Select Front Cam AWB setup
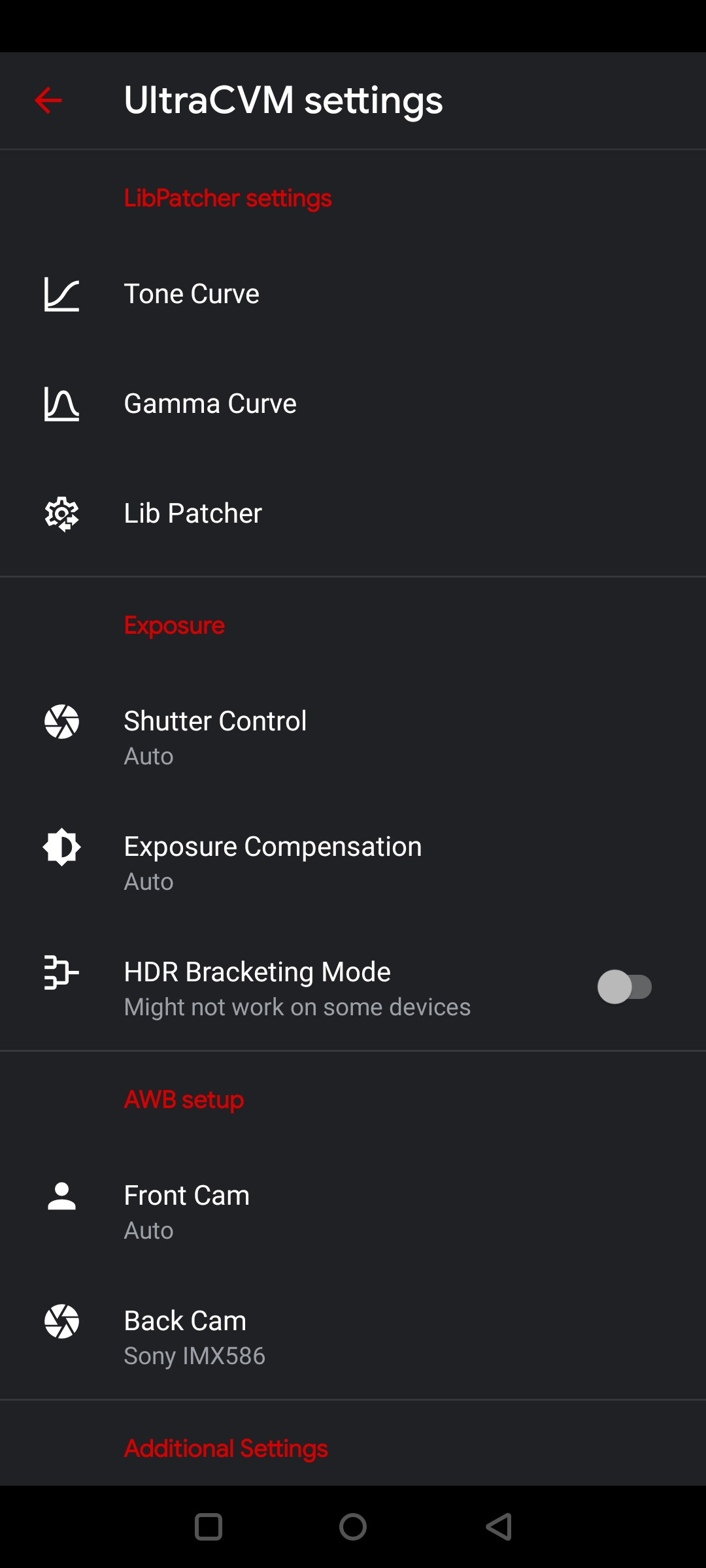Image resolution: width=706 pixels, height=1568 pixels. 353,1211
